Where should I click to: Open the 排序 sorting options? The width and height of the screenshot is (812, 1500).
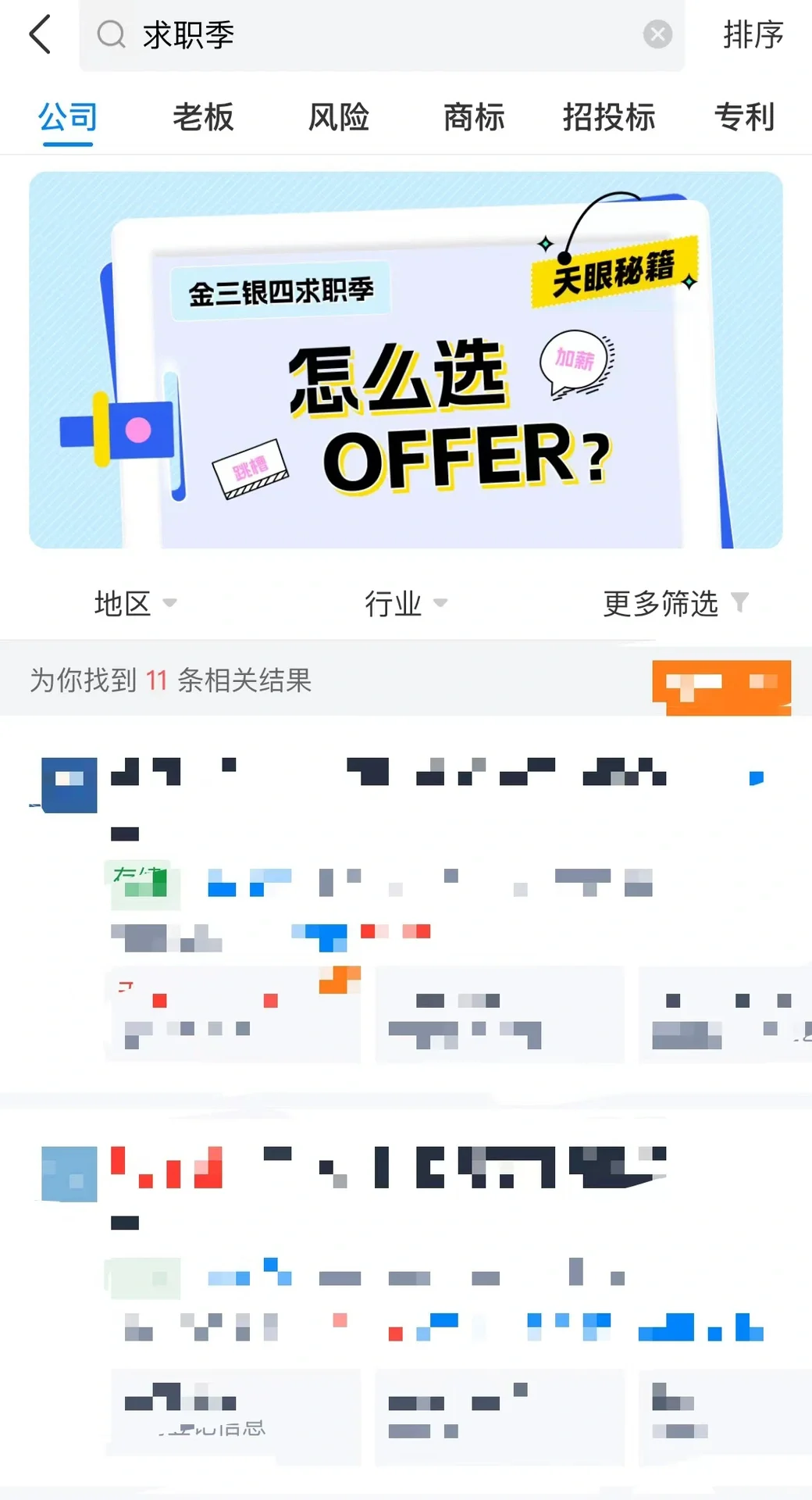753,35
